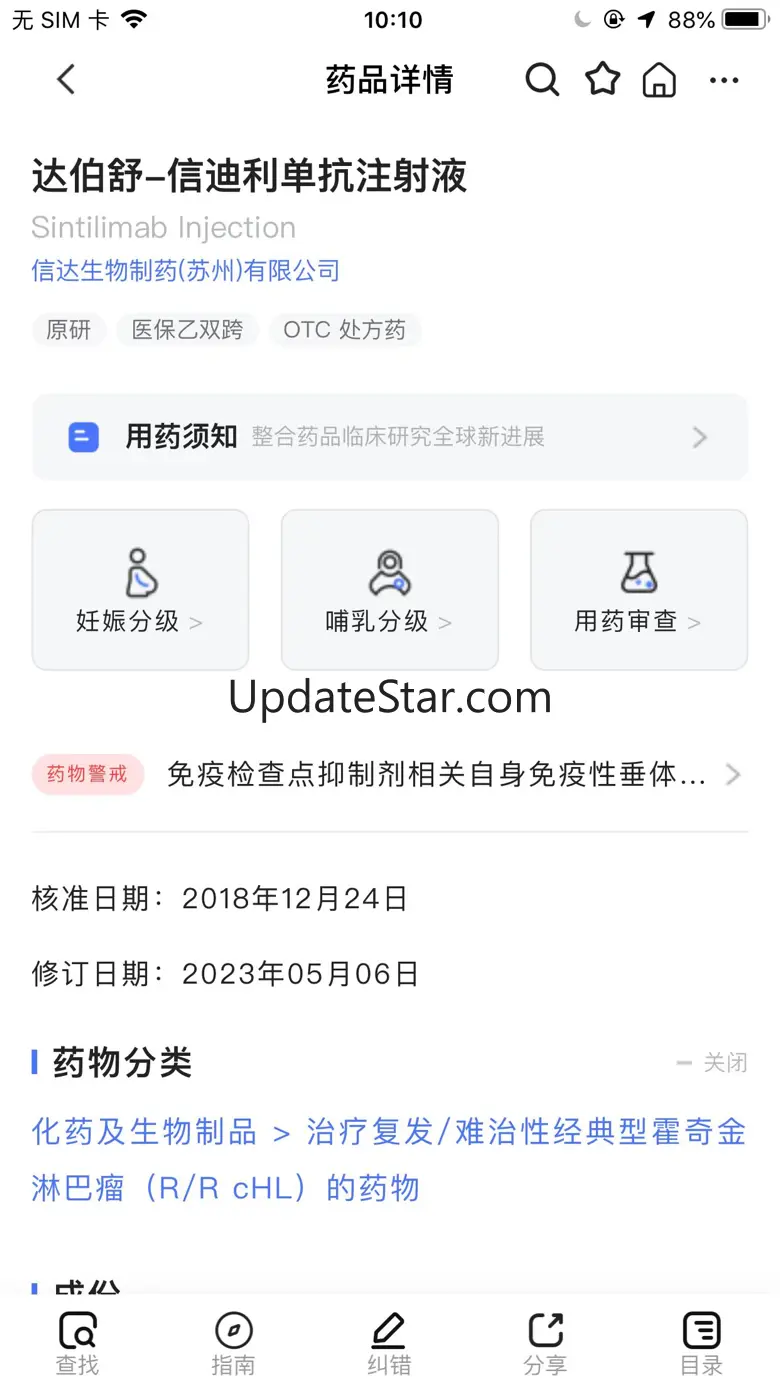The image size is (780, 1387).
Task: Open the 目录 table of contents
Action: click(x=701, y=1343)
